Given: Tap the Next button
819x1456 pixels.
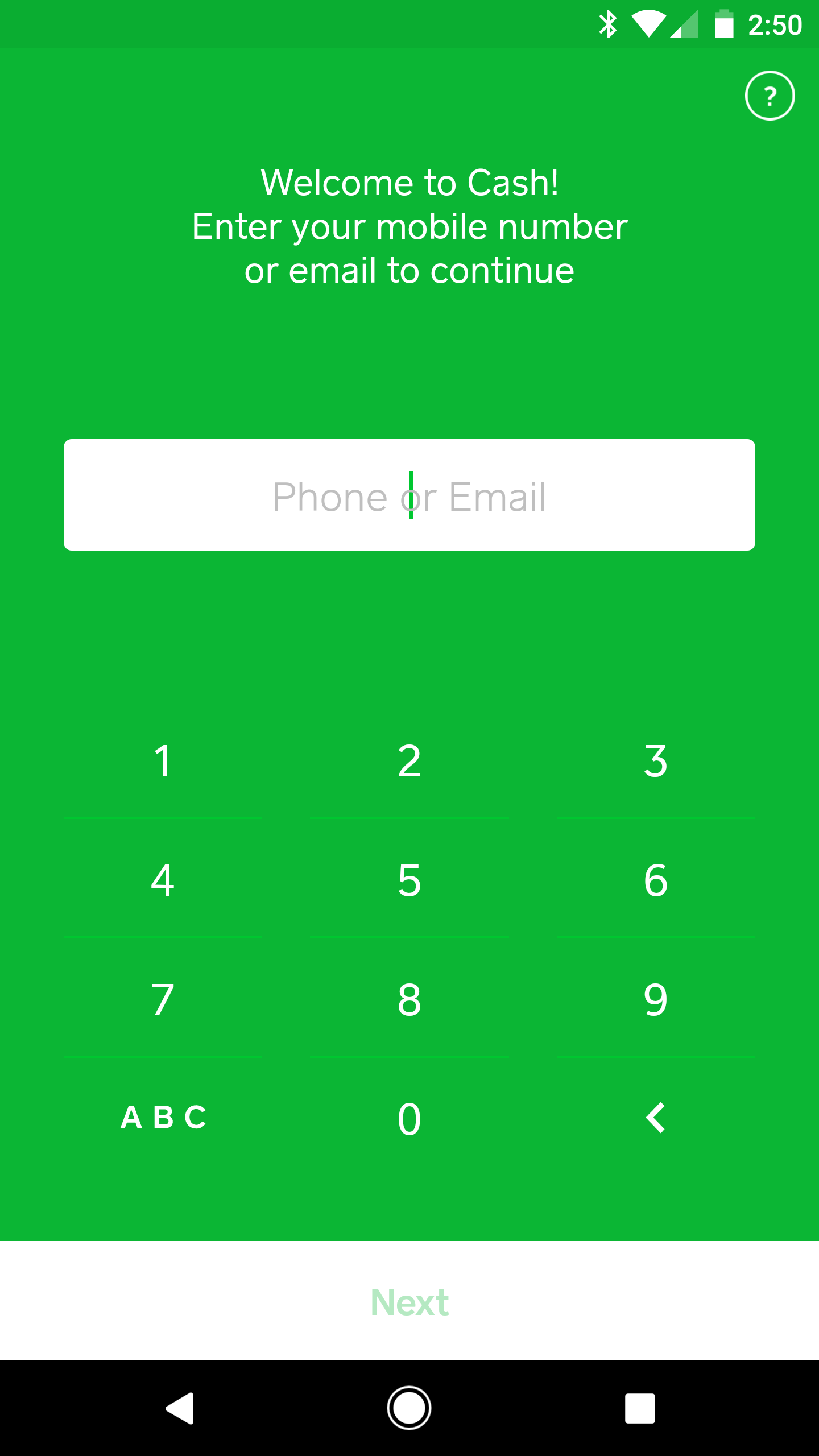Looking at the screenshot, I should (x=409, y=1302).
